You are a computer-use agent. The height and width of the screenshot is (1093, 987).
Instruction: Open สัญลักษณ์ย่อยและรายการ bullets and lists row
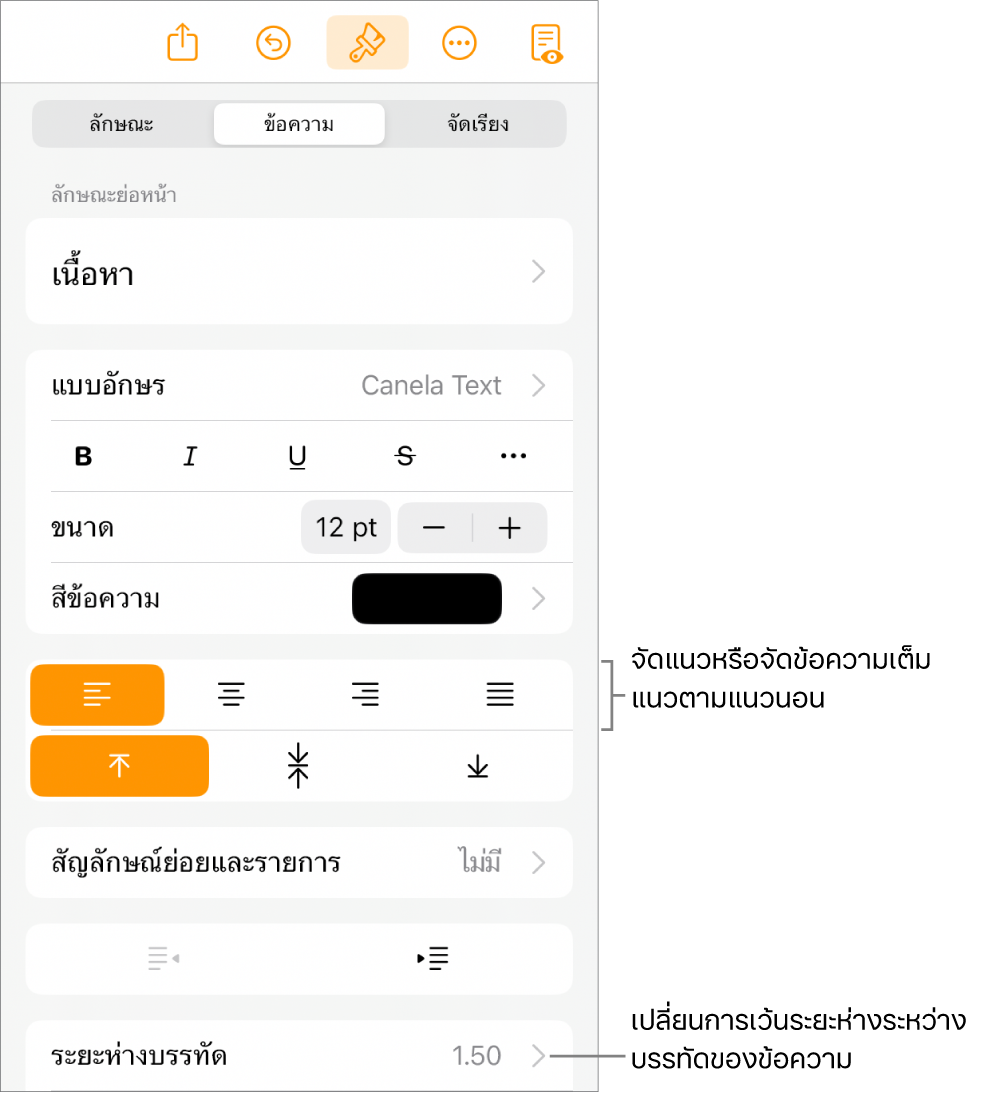click(299, 862)
